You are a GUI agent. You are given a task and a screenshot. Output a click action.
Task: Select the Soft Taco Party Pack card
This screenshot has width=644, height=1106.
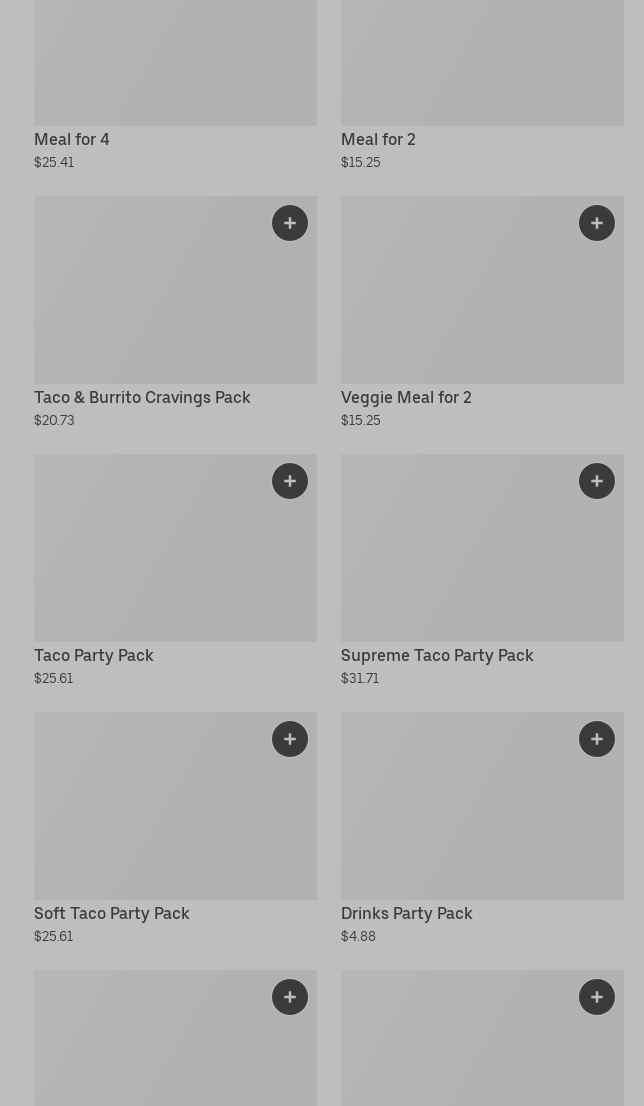(176, 829)
